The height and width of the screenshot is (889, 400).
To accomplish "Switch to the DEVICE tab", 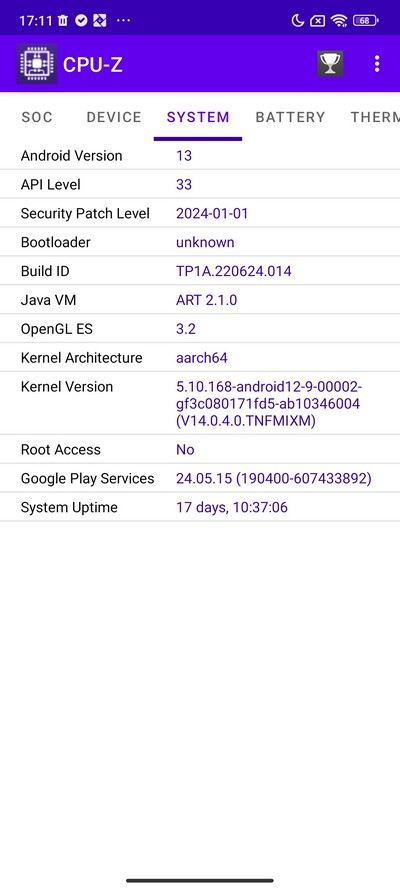I will coord(113,117).
